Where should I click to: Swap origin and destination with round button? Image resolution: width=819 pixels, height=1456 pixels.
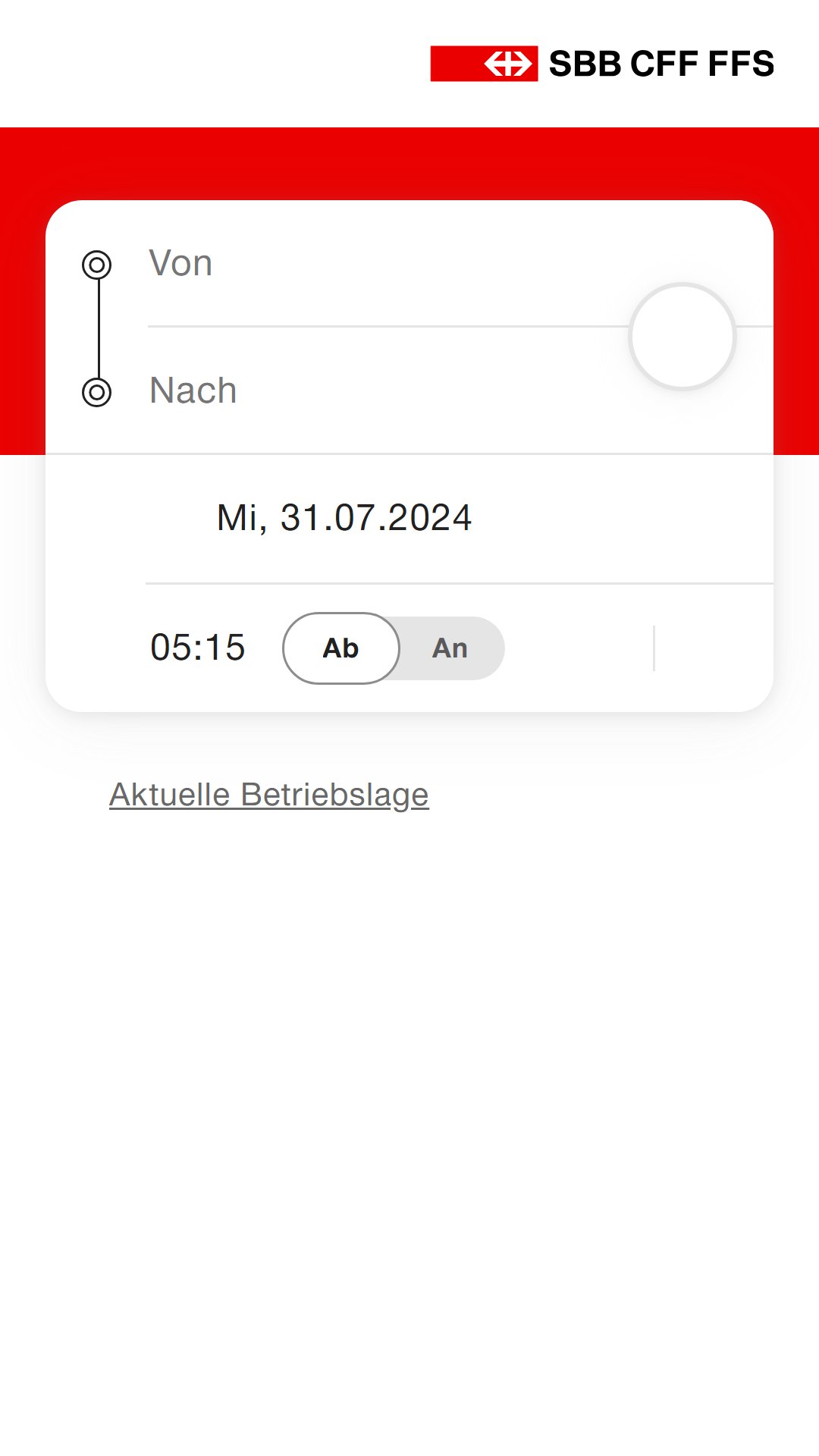[682, 337]
